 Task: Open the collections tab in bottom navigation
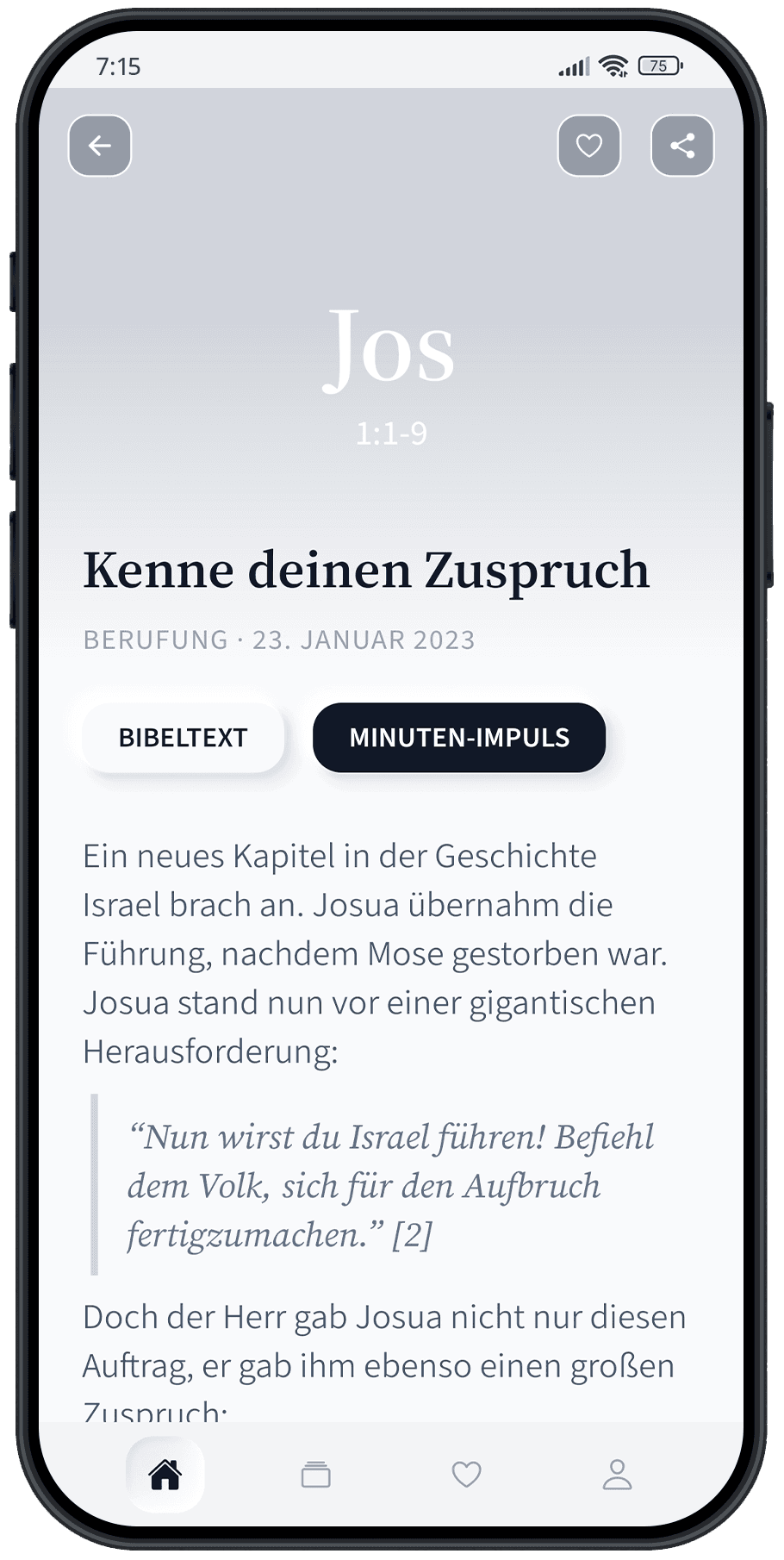(x=316, y=1475)
